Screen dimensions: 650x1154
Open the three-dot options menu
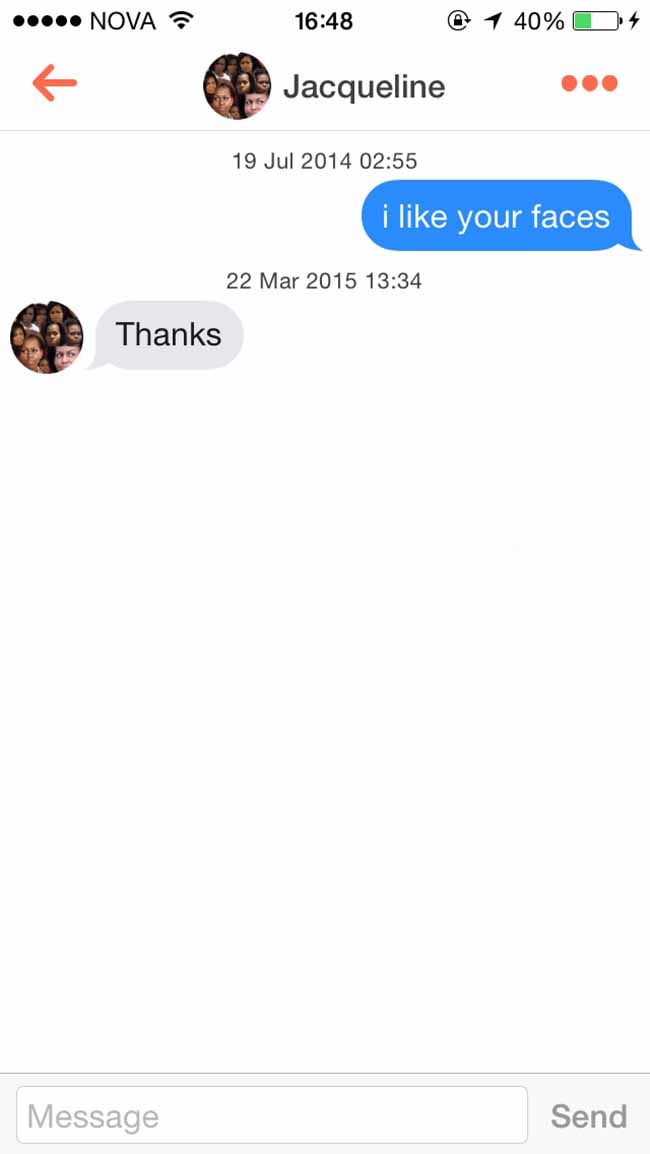pyautogui.click(x=589, y=83)
